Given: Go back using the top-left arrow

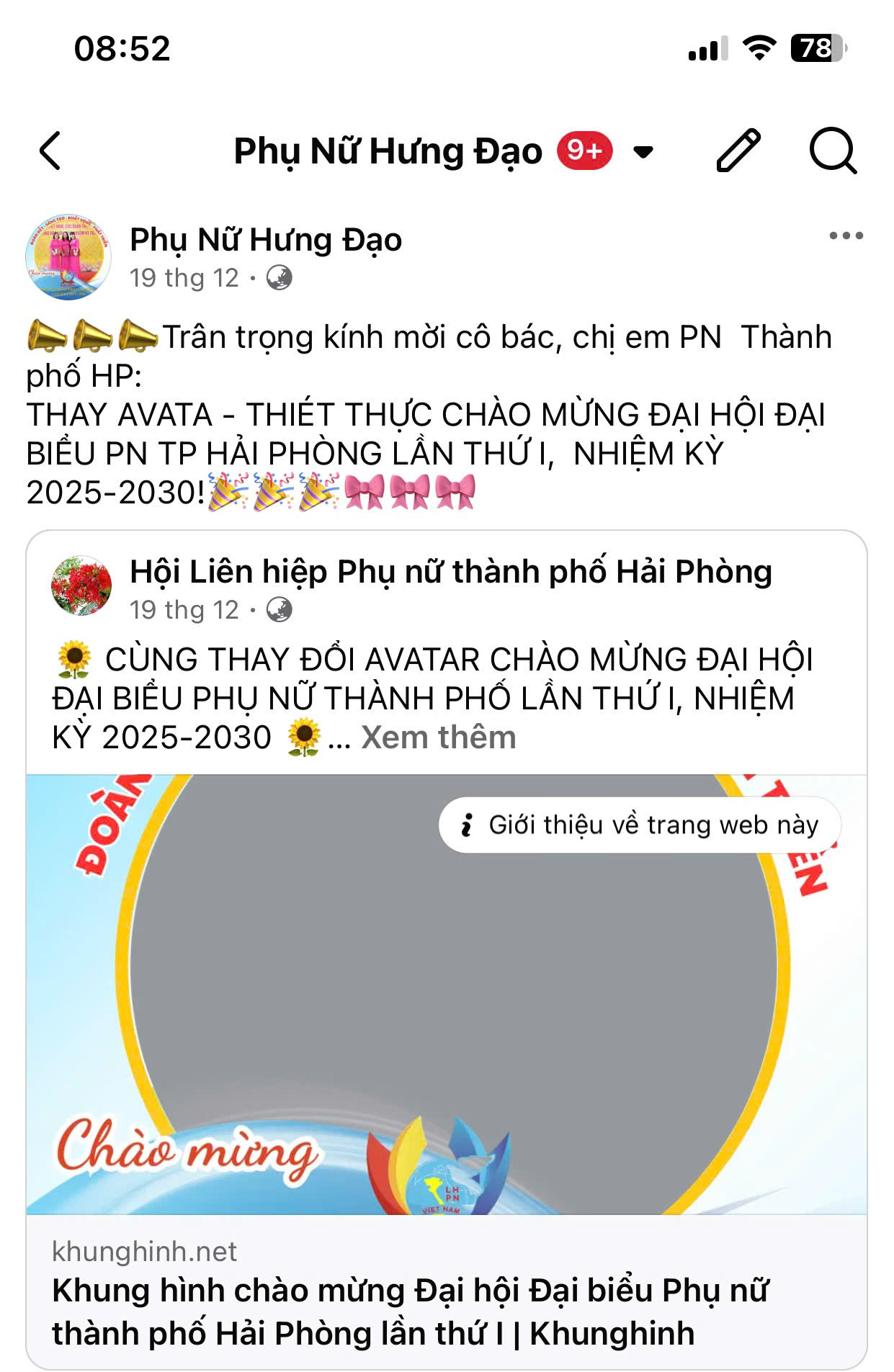Looking at the screenshot, I should [x=50, y=151].
